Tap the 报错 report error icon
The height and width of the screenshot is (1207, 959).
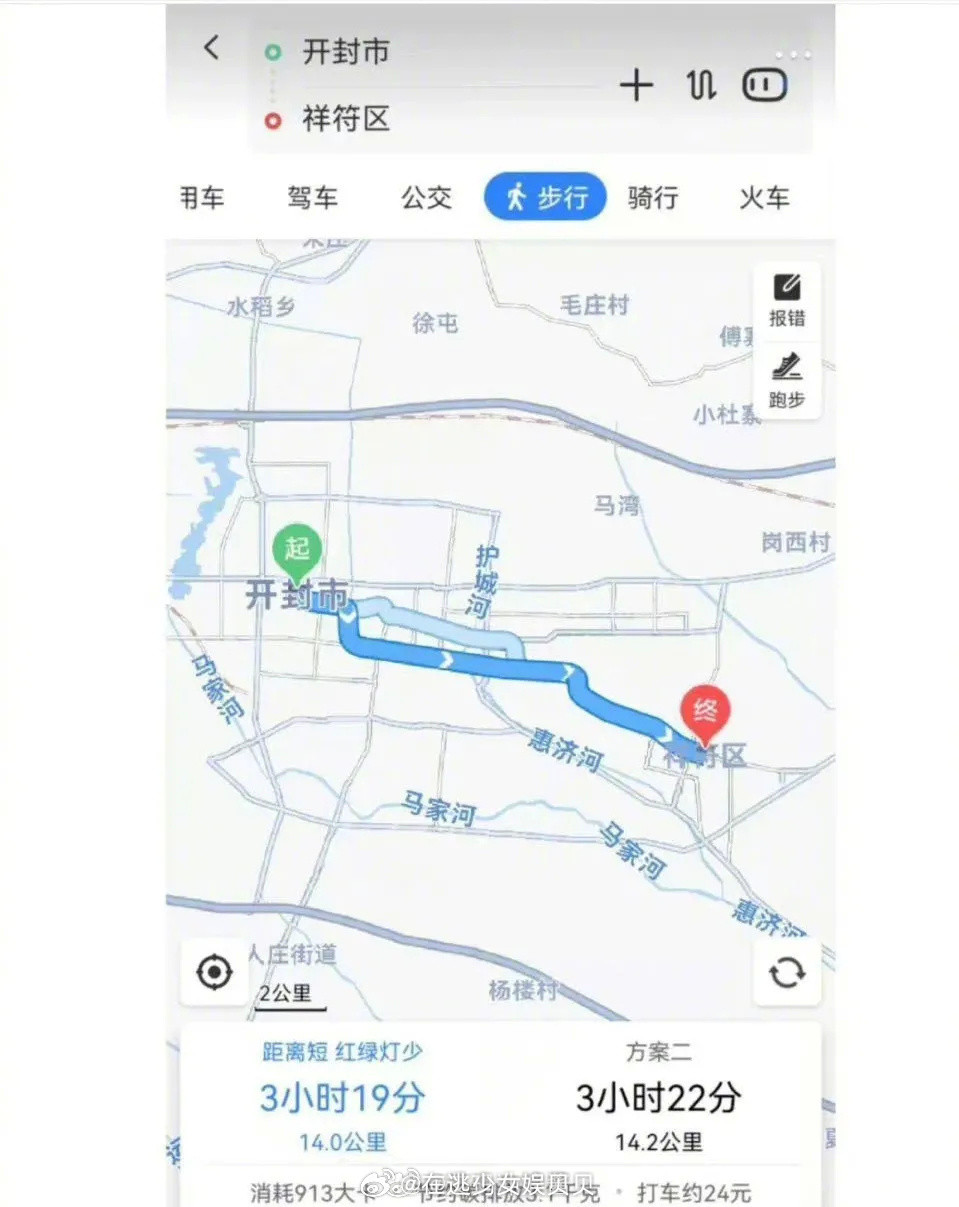(x=788, y=292)
